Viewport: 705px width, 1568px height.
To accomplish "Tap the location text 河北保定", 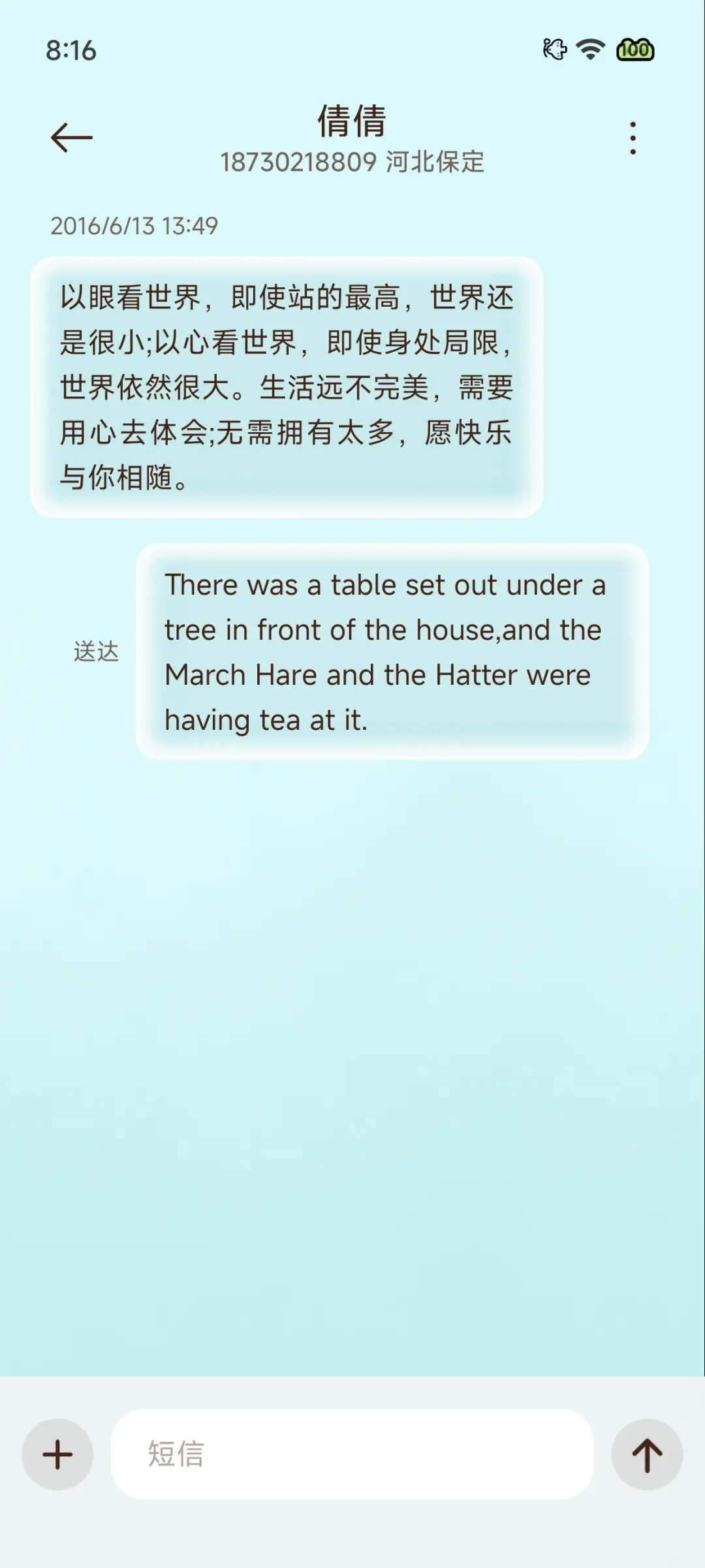I will click(x=434, y=163).
